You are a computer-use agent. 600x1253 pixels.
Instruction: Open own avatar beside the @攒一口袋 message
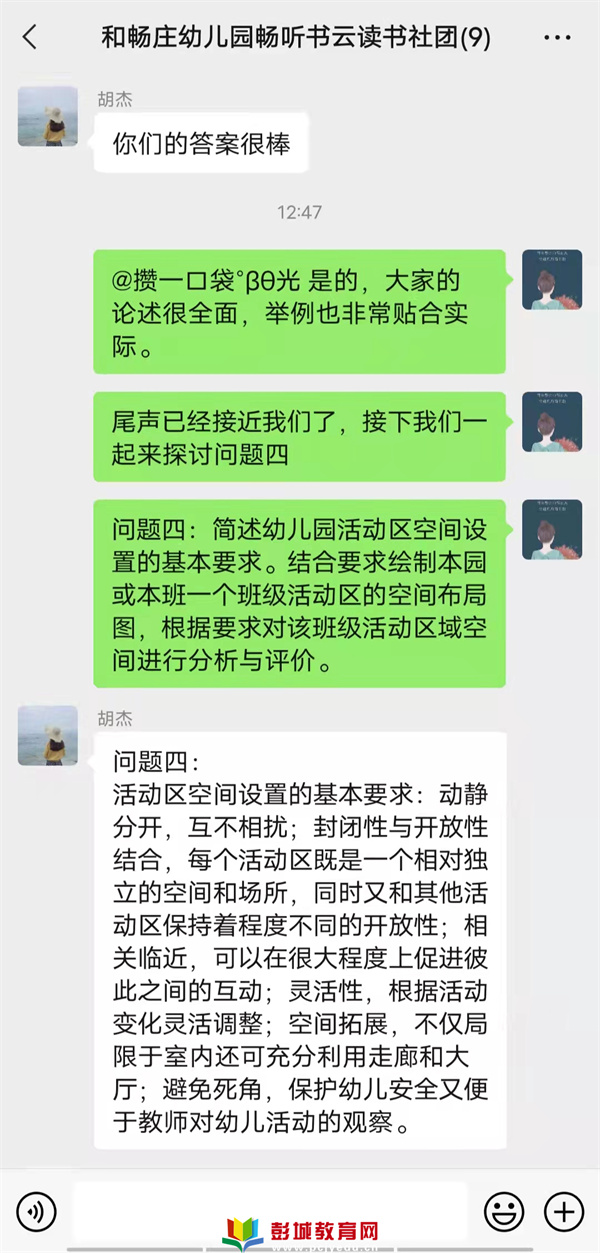552,280
